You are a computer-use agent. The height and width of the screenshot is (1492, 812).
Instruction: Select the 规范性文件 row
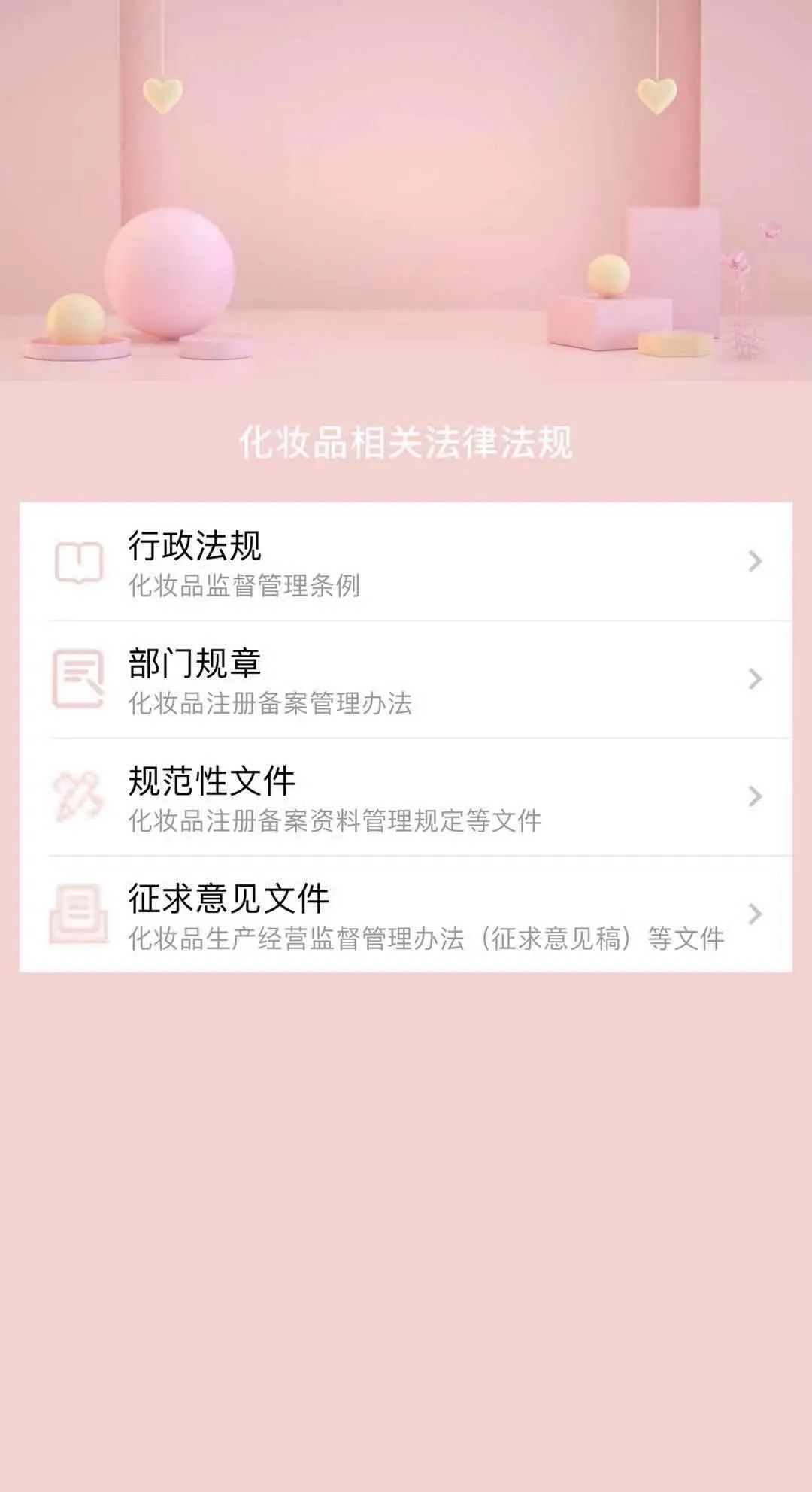pos(406,797)
